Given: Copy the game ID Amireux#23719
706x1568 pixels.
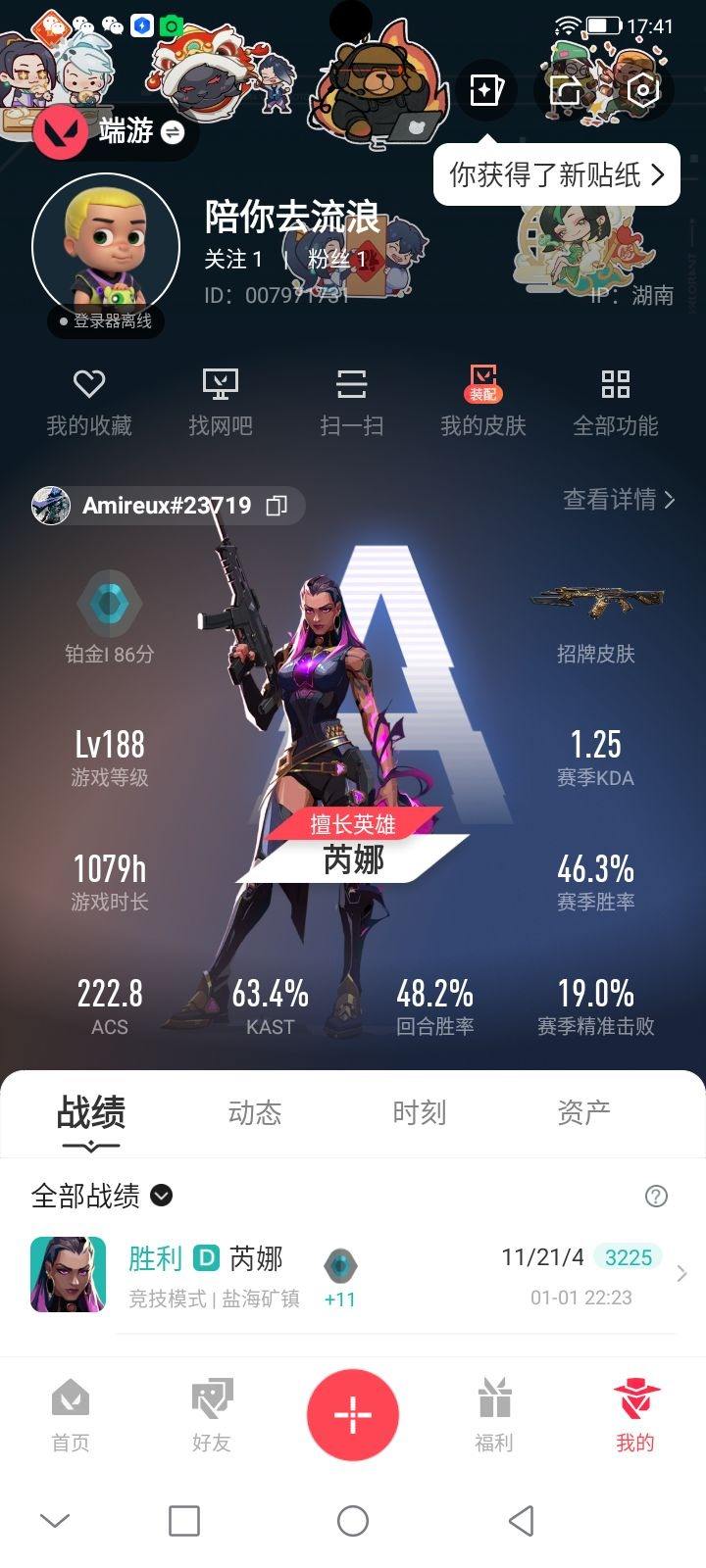Looking at the screenshot, I should (x=277, y=506).
